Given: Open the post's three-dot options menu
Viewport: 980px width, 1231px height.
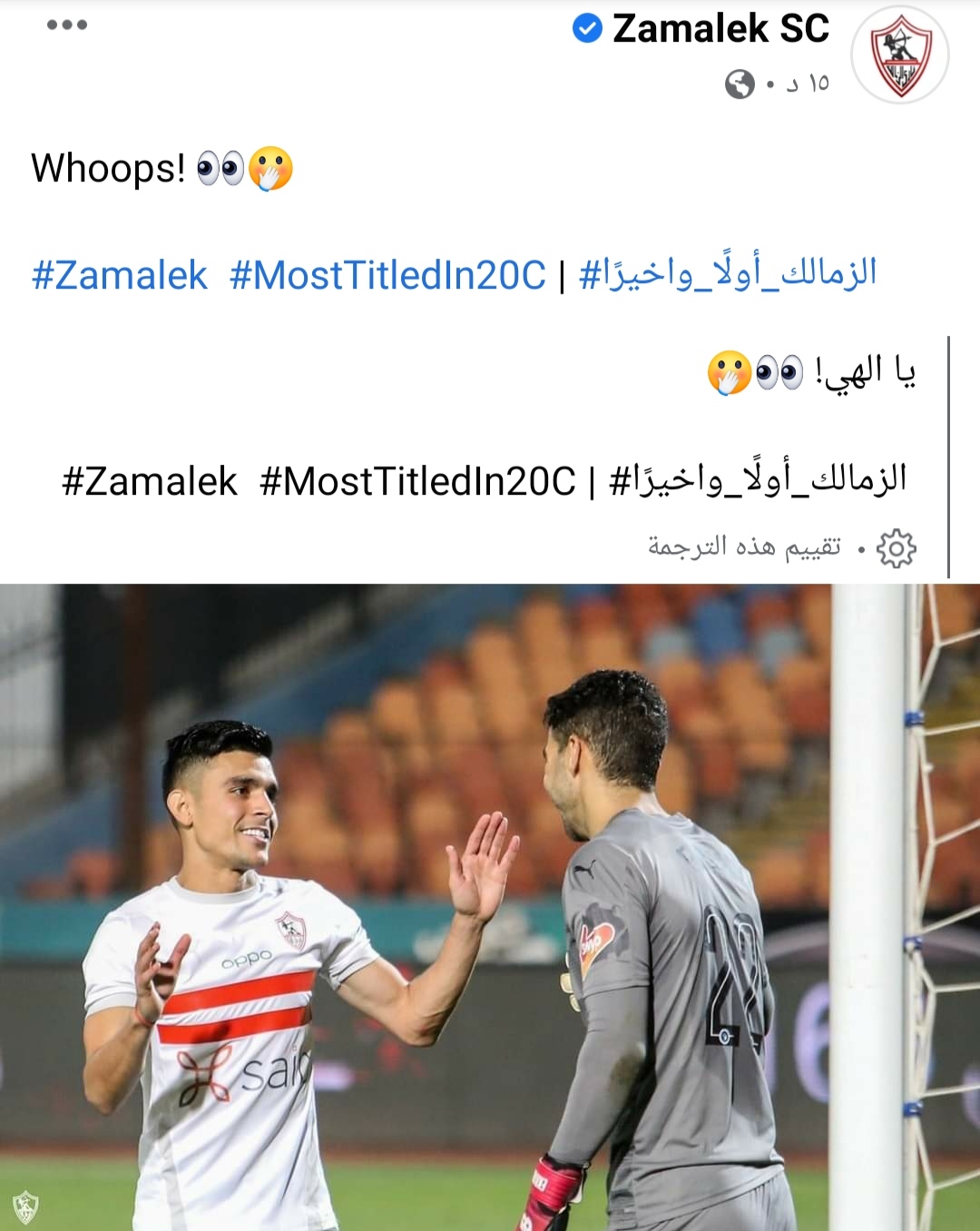Looking at the screenshot, I should (67, 25).
